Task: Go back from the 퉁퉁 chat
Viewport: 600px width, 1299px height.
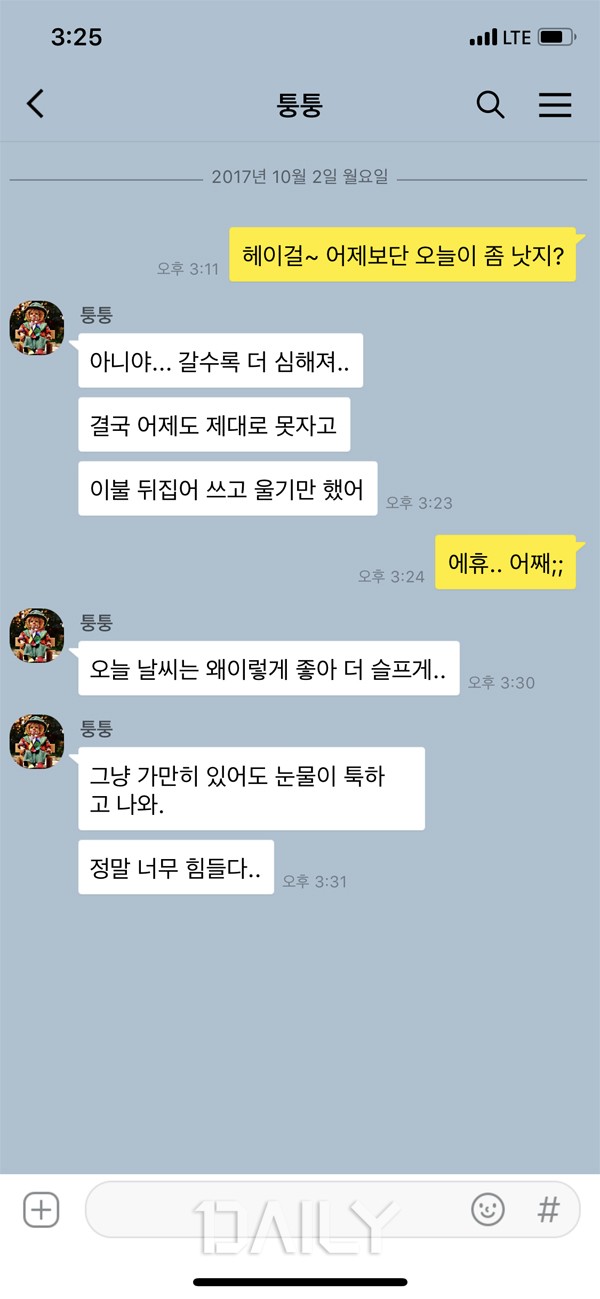Action: 36,104
